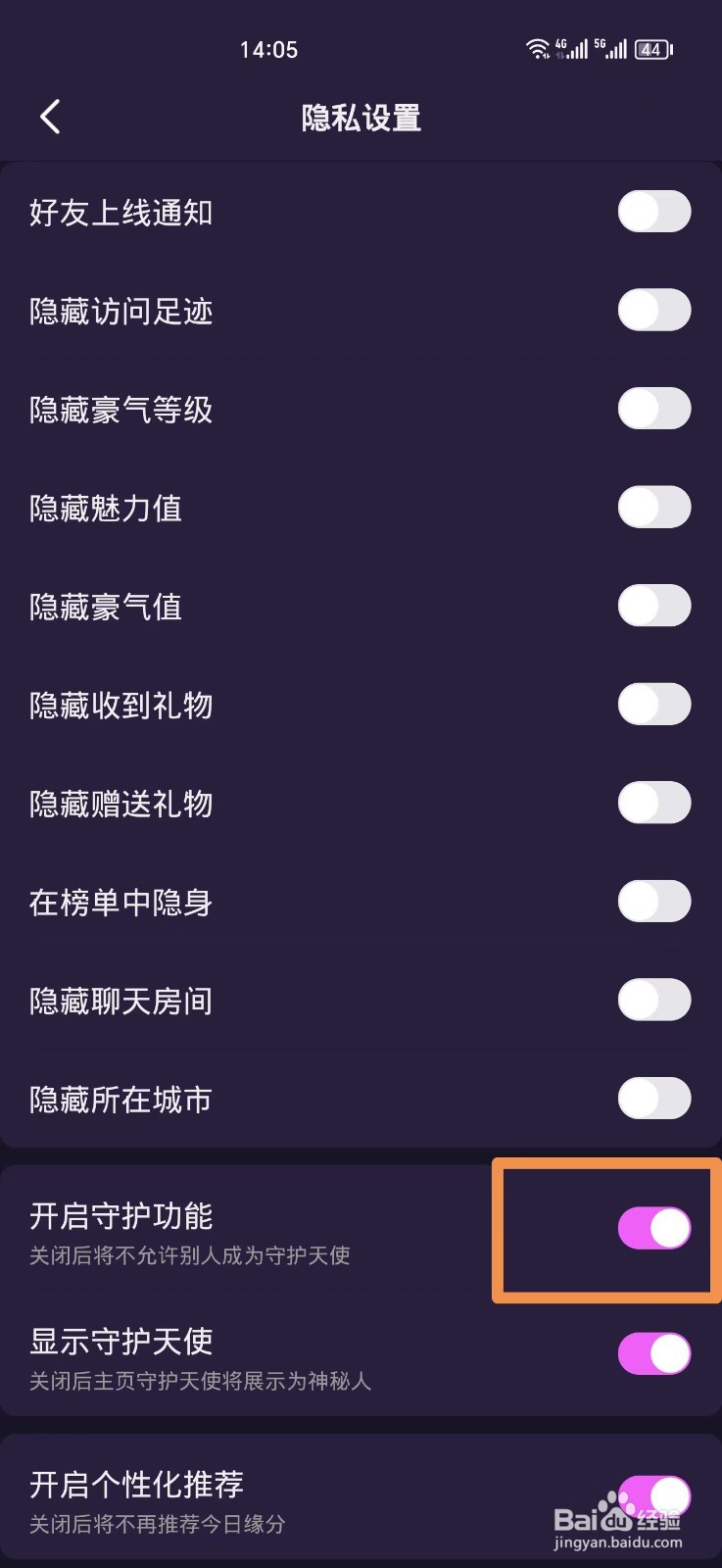Enable the 隐藏豪气值 hide wealth value switch
The width and height of the screenshot is (722, 1568).
coord(653,606)
